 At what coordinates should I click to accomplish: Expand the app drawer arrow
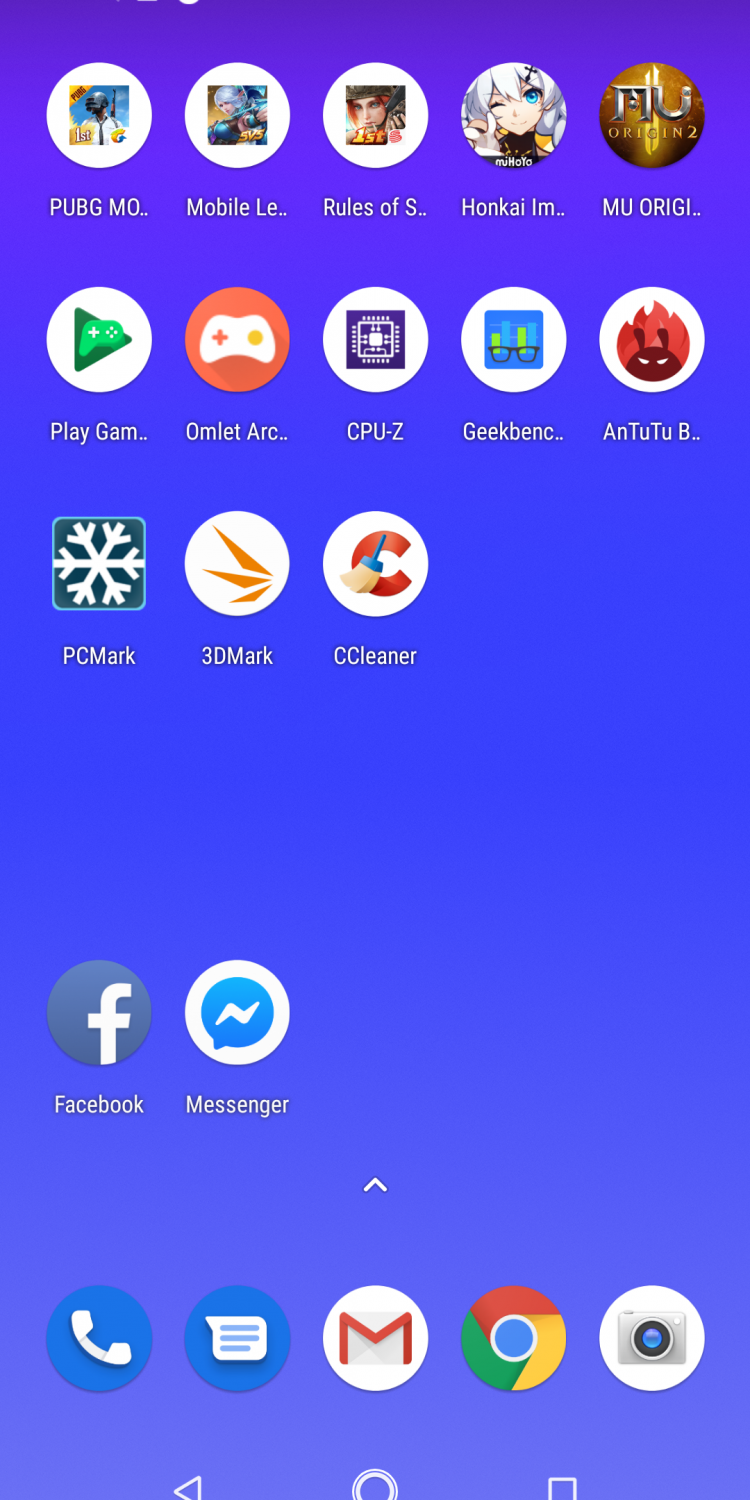point(375,1186)
